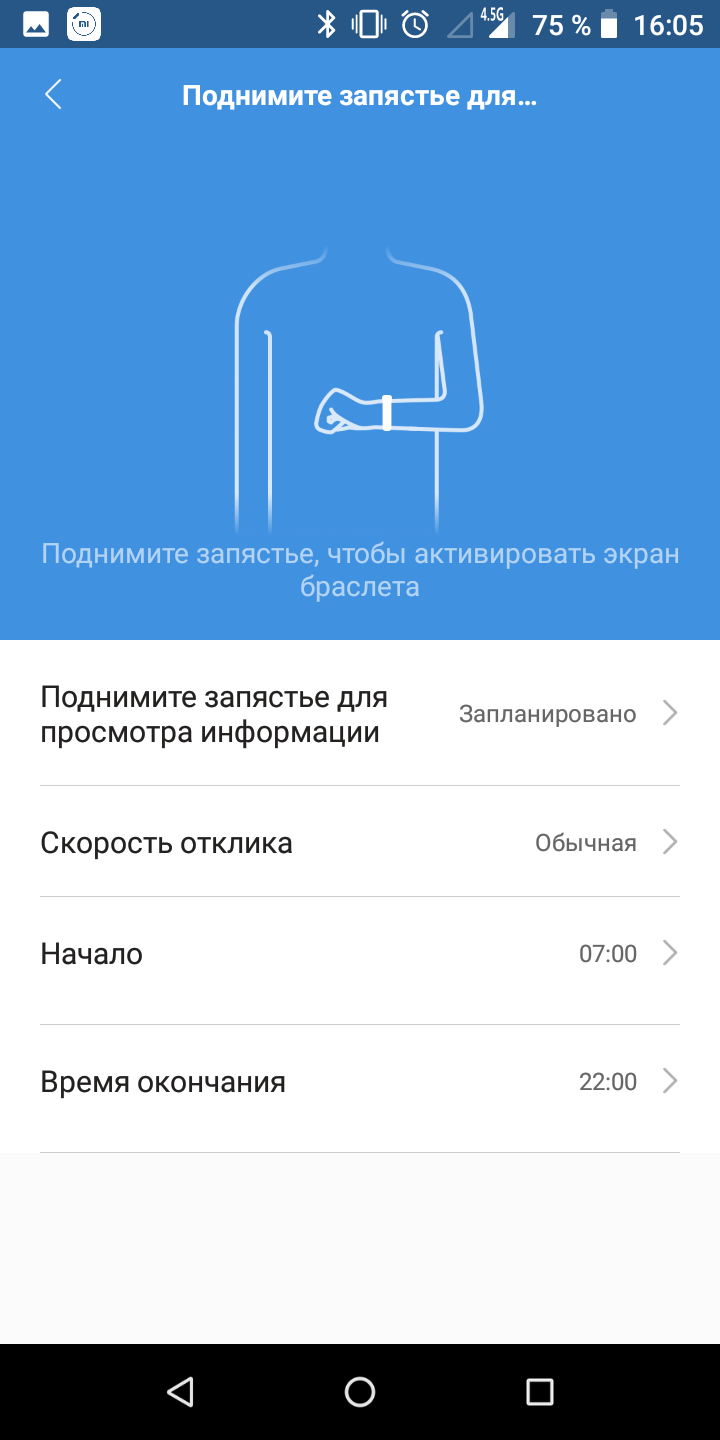This screenshot has width=720, height=1440.
Task: Change 'Время окончания' end time
Action: (x=360, y=1082)
